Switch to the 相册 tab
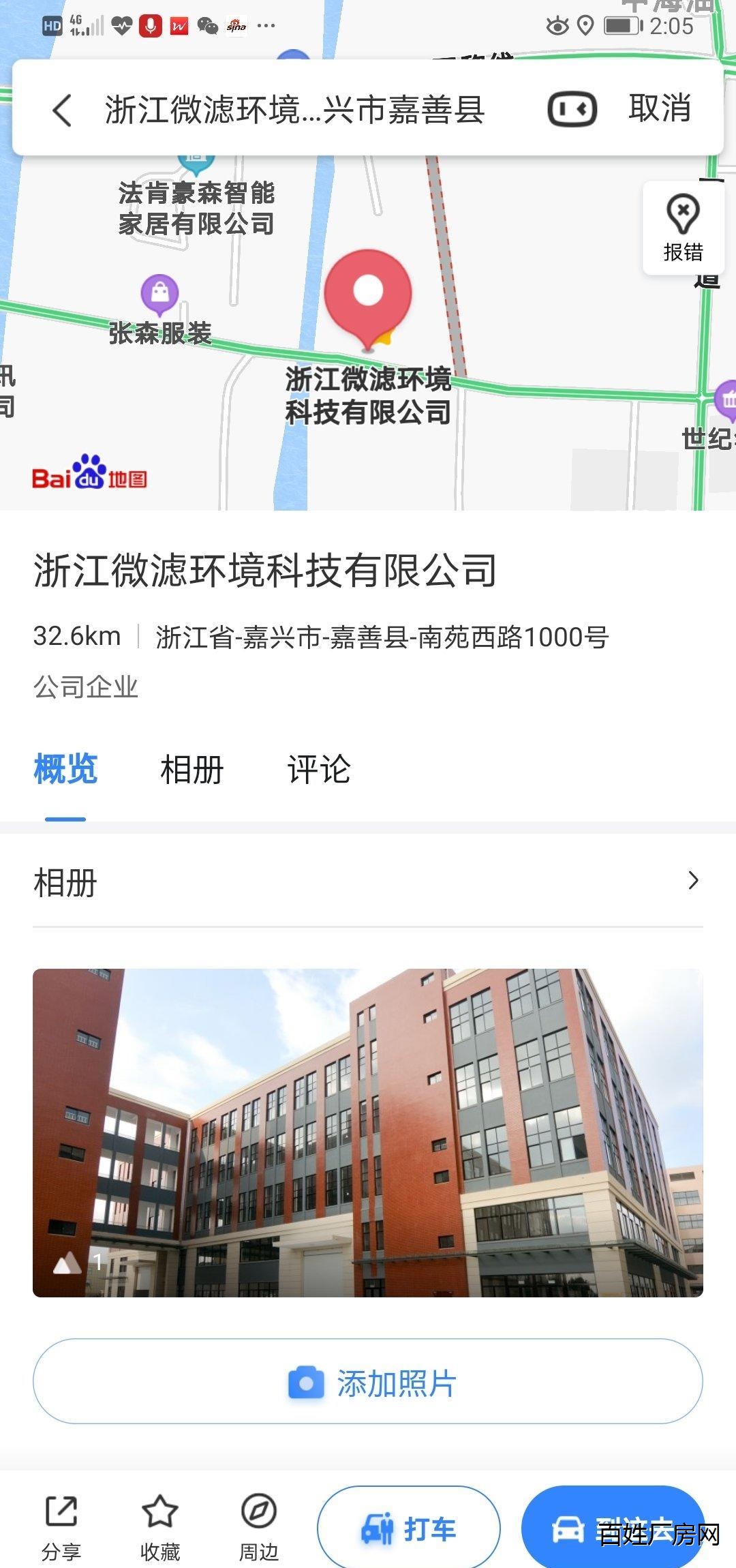The width and height of the screenshot is (736, 1568). 191,770
